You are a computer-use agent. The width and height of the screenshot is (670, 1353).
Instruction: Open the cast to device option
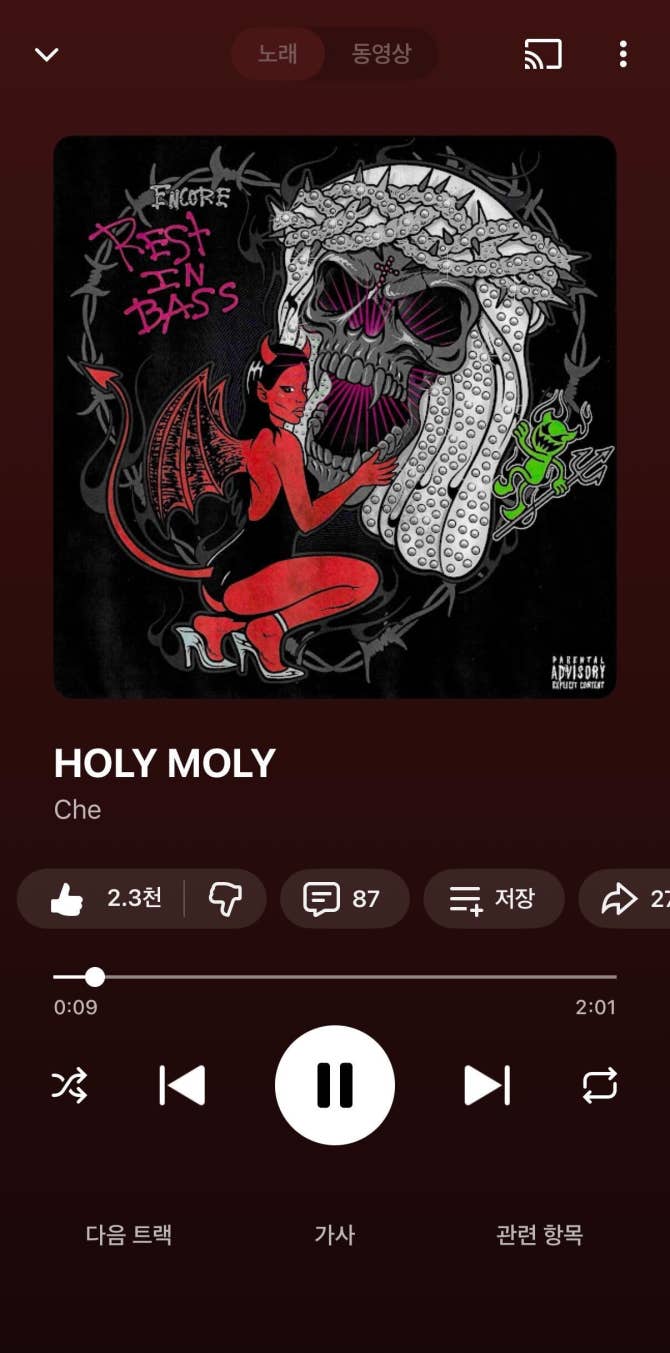click(x=543, y=54)
